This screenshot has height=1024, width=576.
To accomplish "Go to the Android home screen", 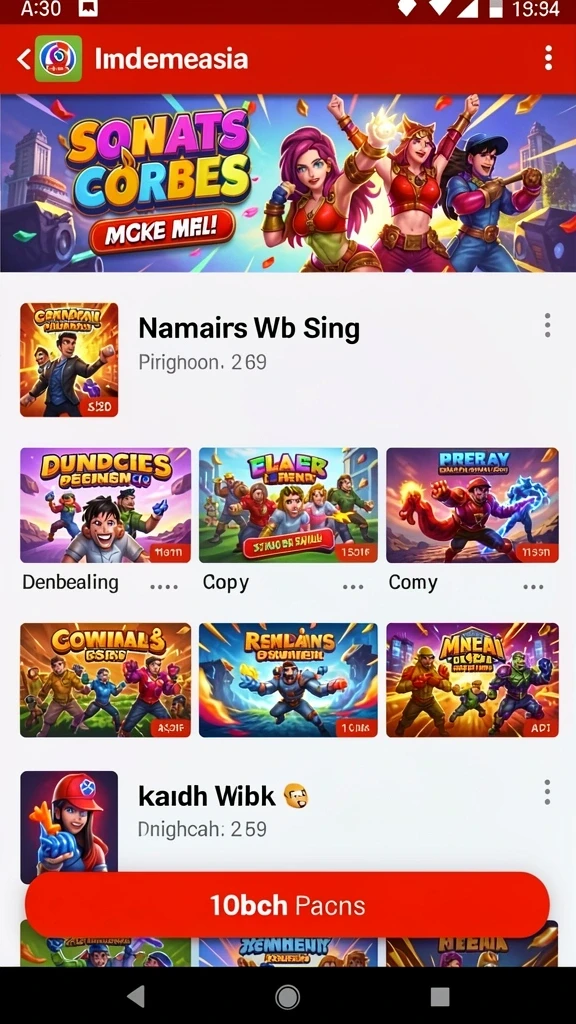I will (x=287, y=997).
